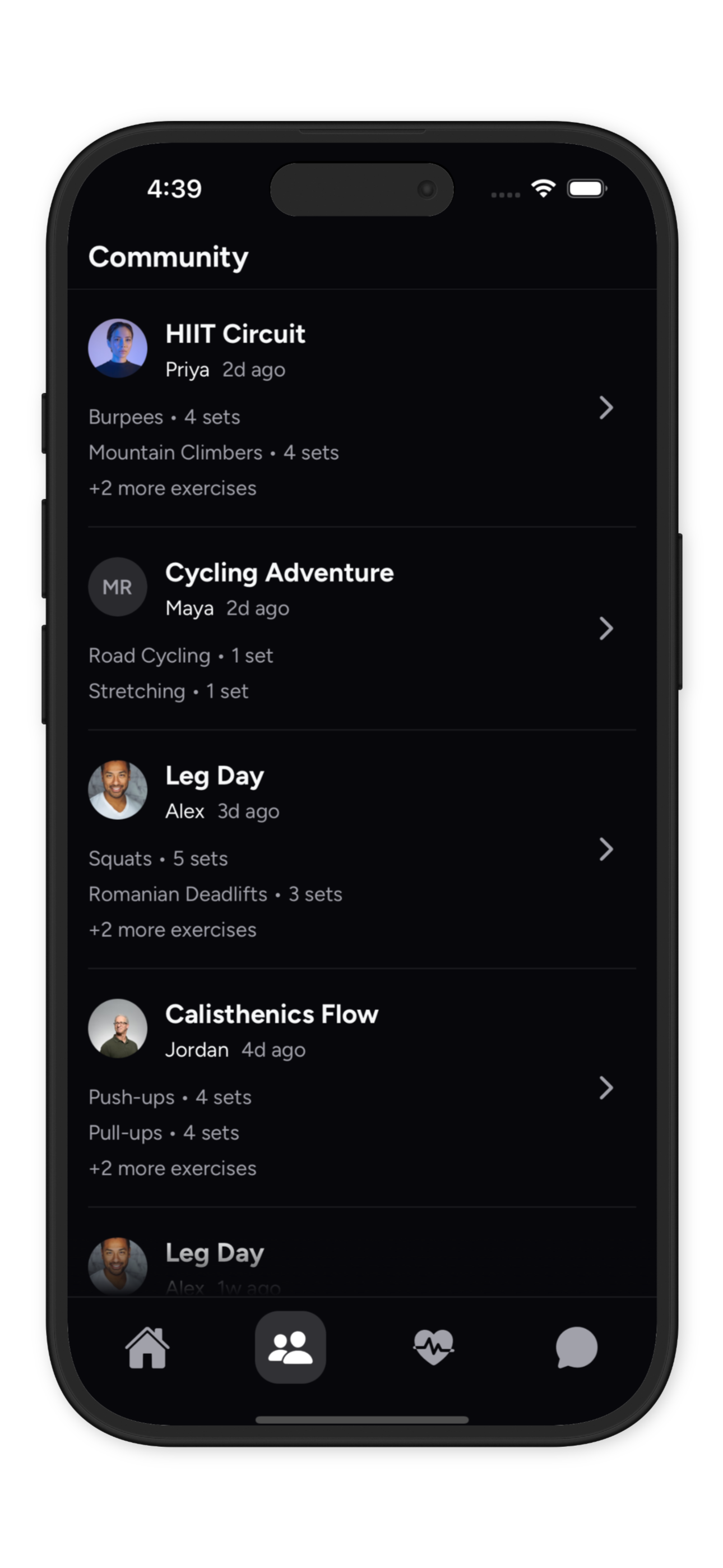Click Jordan's avatar on Calisthenics Flow
Image resolution: width=723 pixels, height=1568 pixels.
pyautogui.click(x=118, y=1029)
